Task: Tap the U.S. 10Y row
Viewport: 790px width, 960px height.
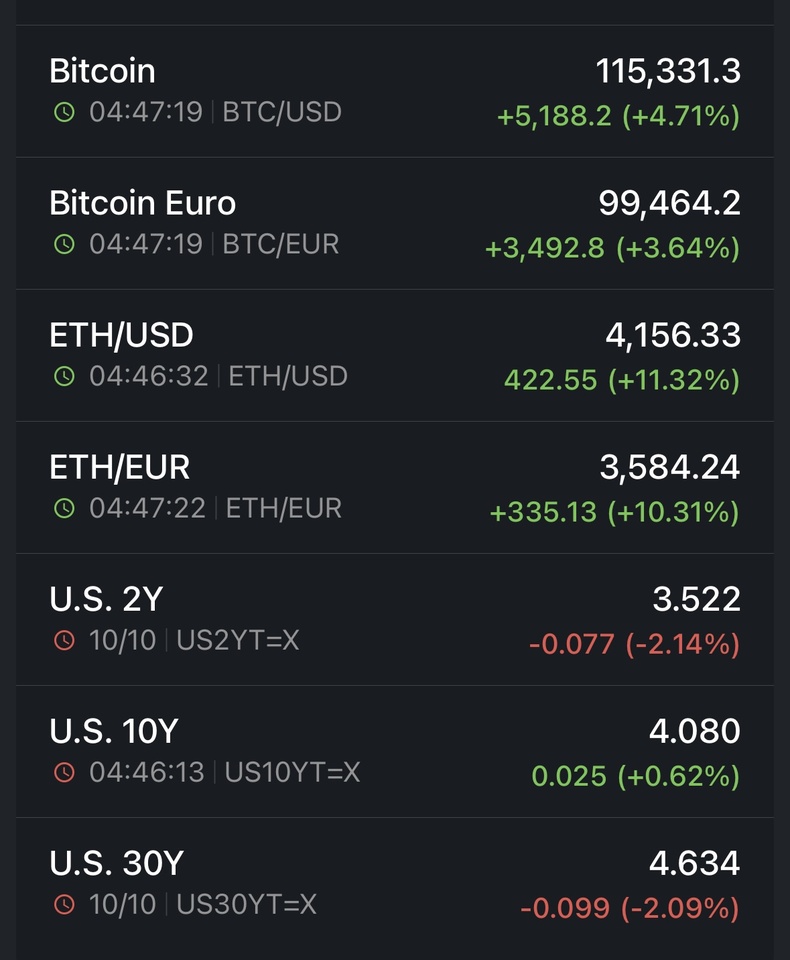Action: [x=395, y=751]
